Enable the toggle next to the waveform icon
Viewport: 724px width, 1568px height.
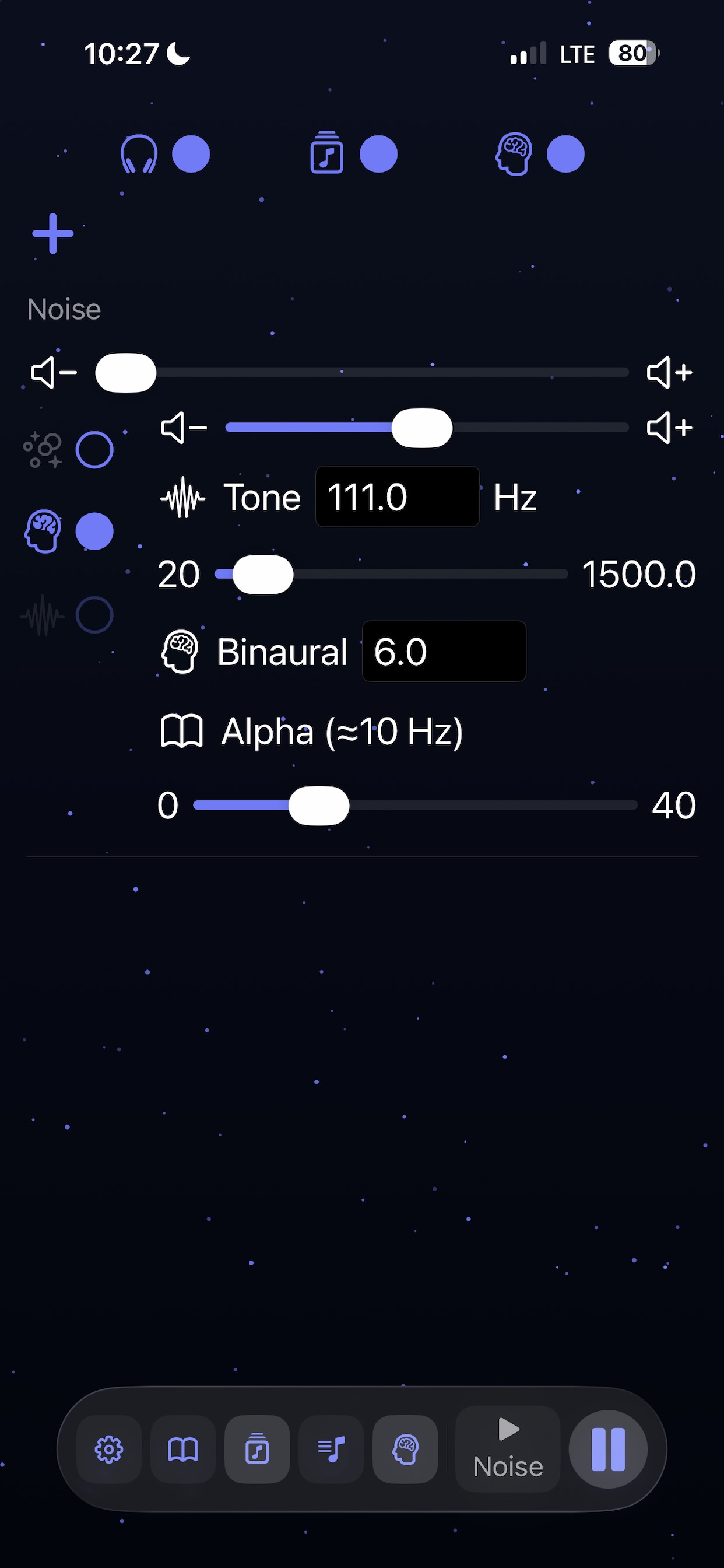pyautogui.click(x=95, y=616)
